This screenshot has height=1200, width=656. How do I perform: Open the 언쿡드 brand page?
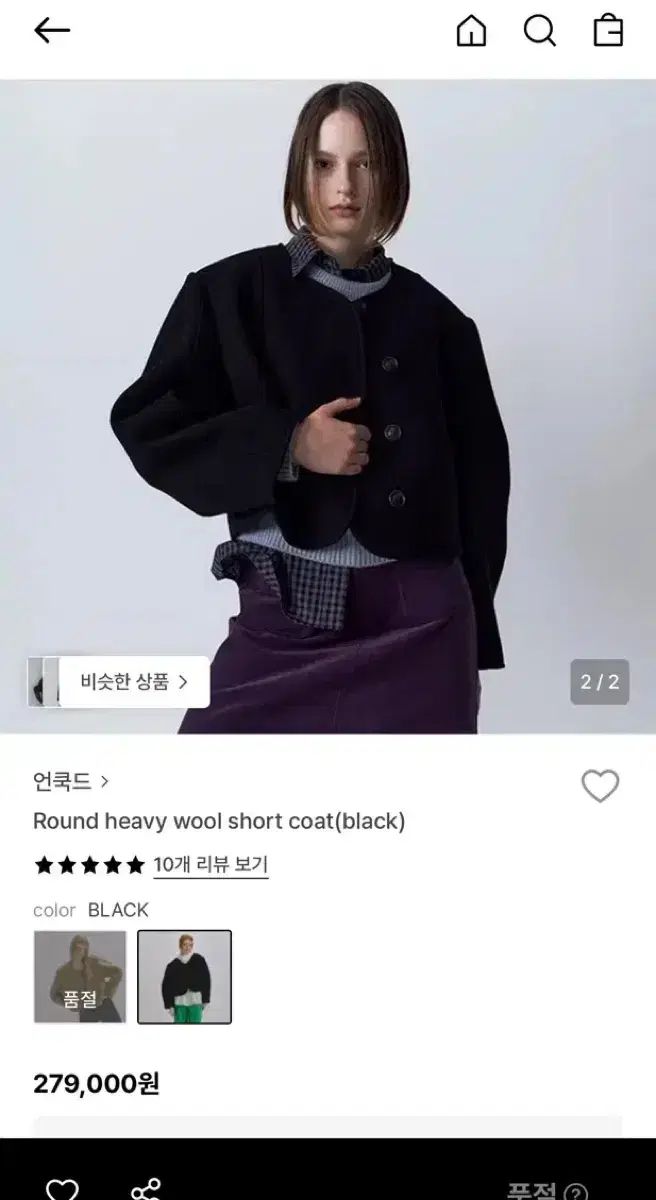tap(70, 781)
